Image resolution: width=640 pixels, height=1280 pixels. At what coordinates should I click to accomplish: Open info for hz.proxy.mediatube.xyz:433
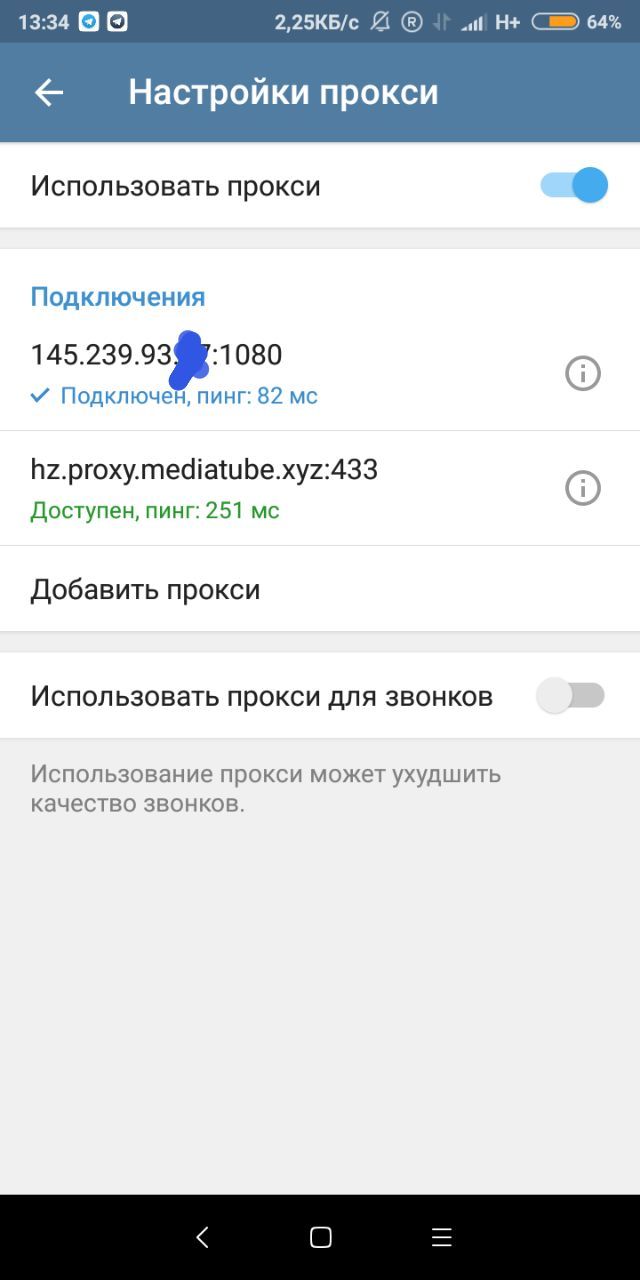[x=583, y=488]
